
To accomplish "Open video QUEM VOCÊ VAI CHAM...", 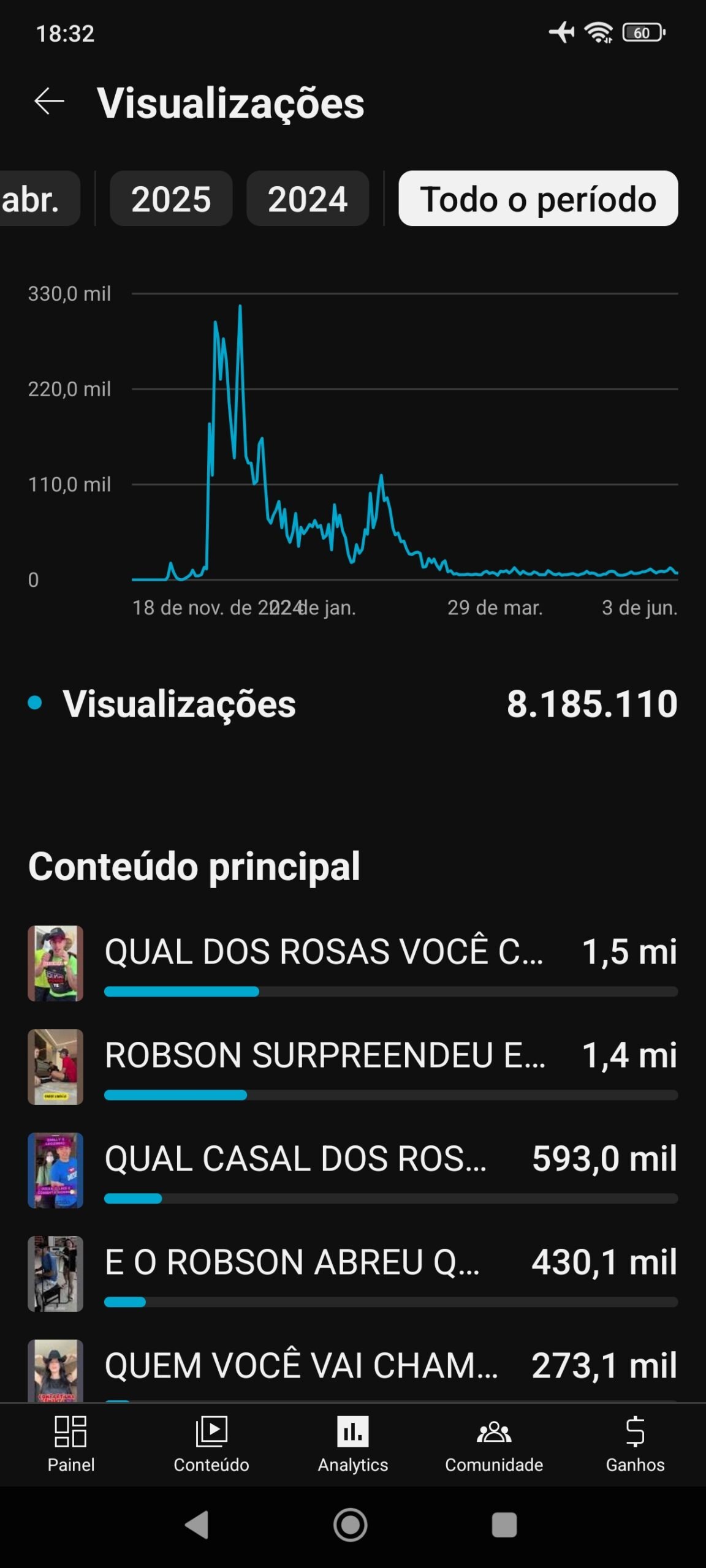I will tap(353, 1371).
